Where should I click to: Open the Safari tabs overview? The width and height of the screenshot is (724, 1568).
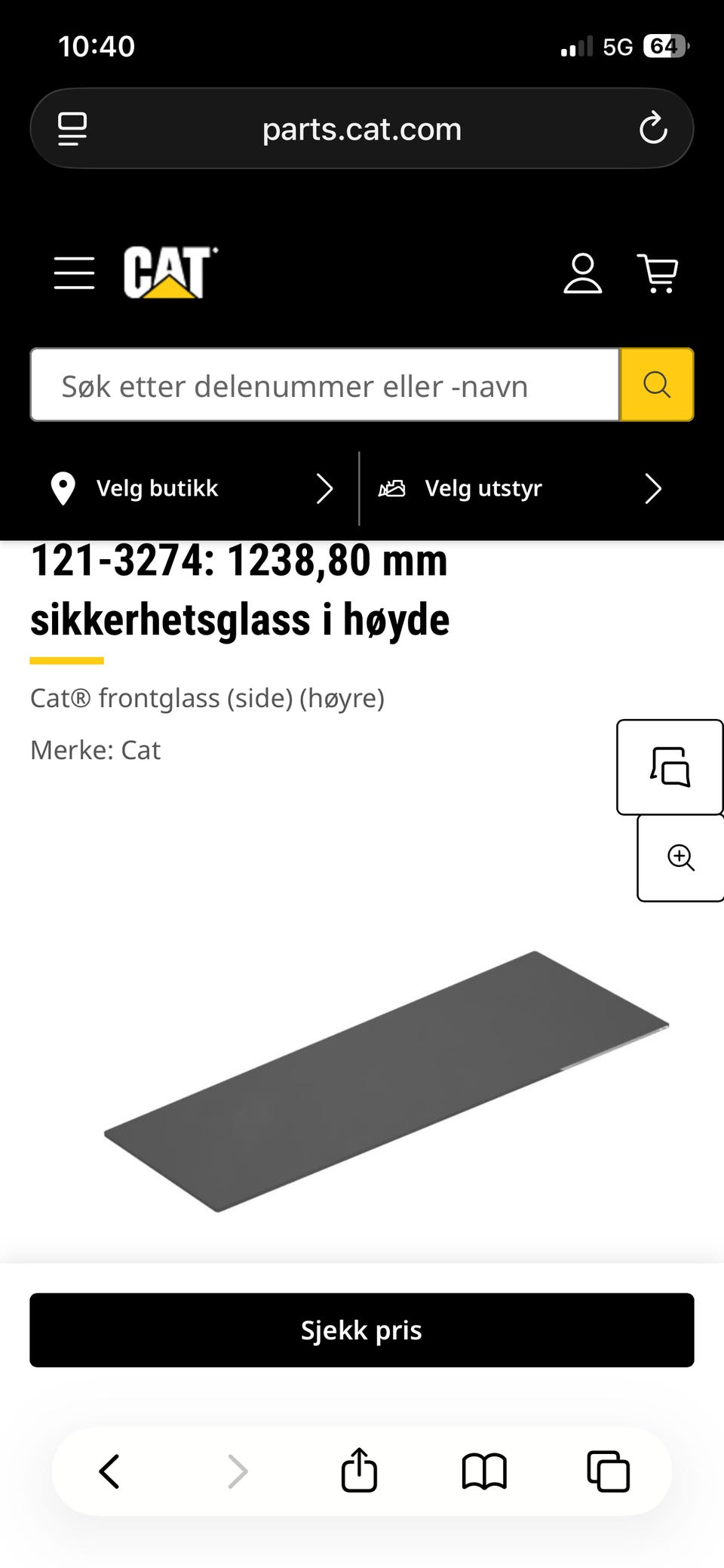pos(608,1470)
